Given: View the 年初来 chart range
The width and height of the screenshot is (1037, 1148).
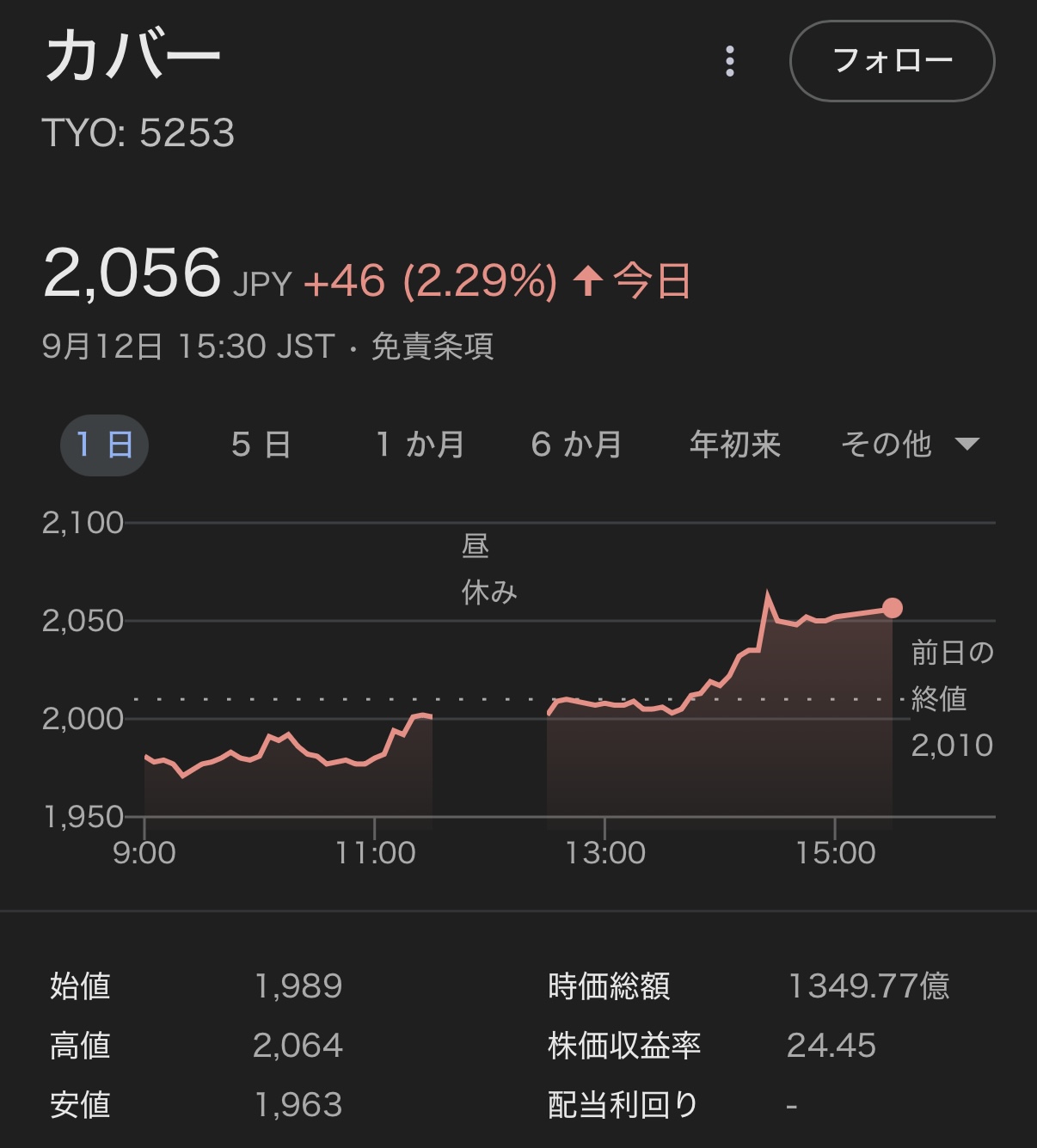Looking at the screenshot, I should [734, 445].
